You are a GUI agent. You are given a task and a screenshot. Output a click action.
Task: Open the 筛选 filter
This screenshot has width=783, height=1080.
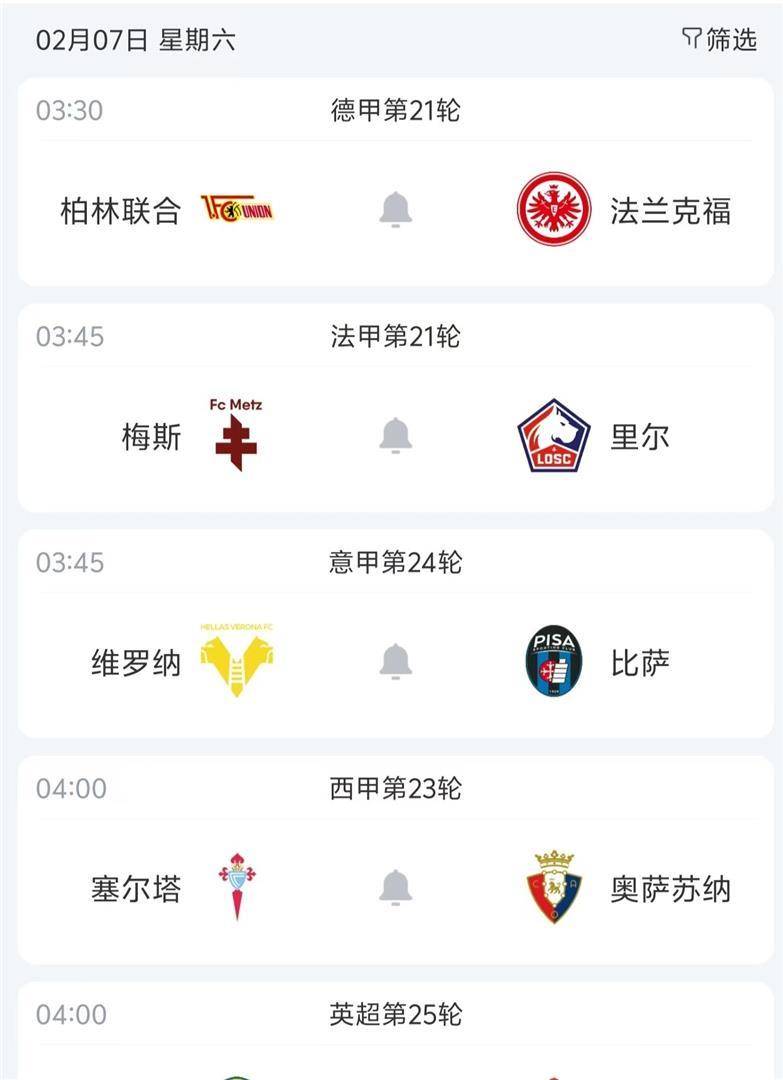[720, 40]
